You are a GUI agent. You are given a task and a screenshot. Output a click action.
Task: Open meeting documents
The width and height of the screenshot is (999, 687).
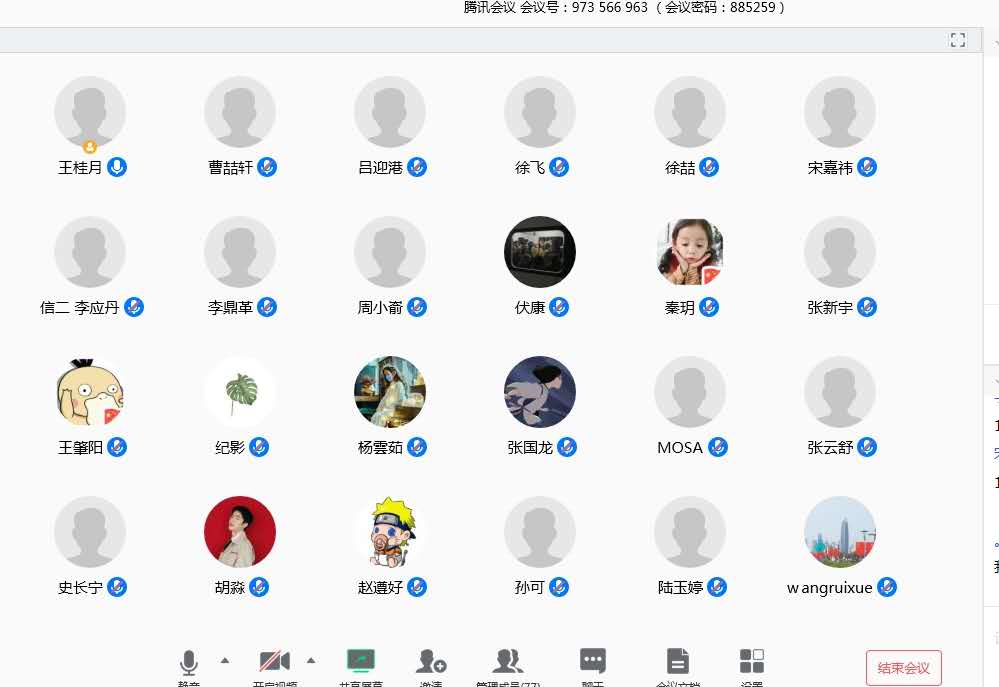(677, 662)
